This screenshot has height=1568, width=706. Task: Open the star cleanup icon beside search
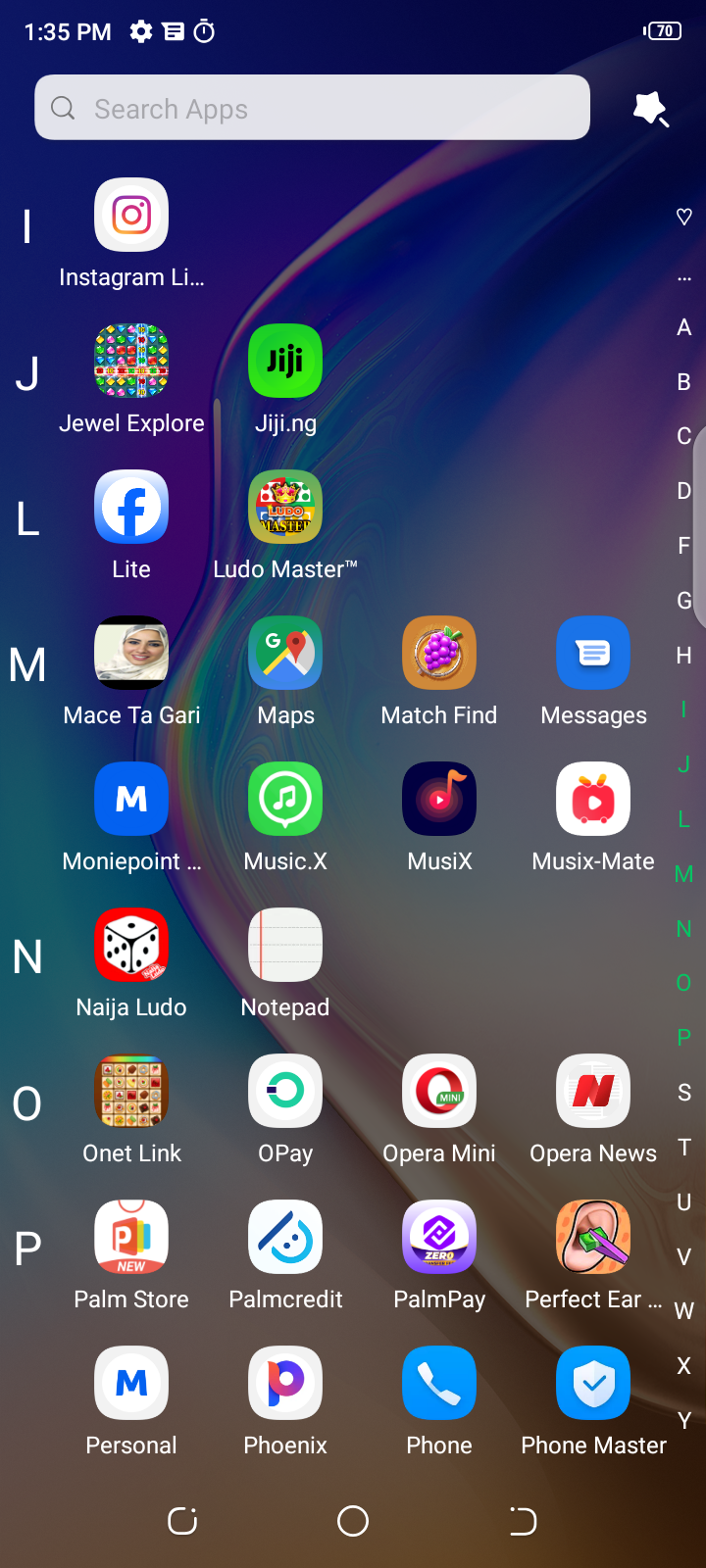(x=651, y=109)
